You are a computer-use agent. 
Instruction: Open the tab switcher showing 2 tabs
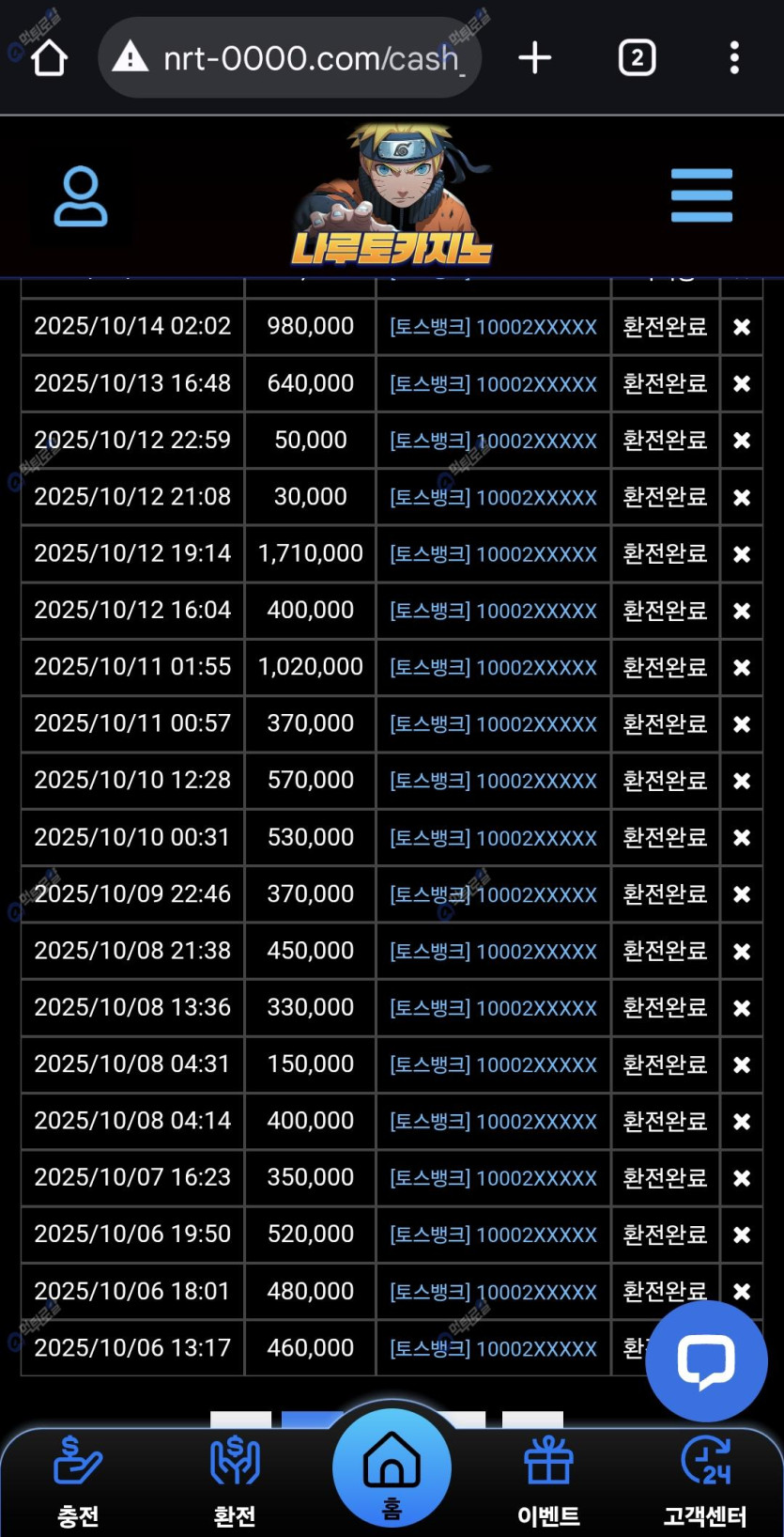(637, 58)
